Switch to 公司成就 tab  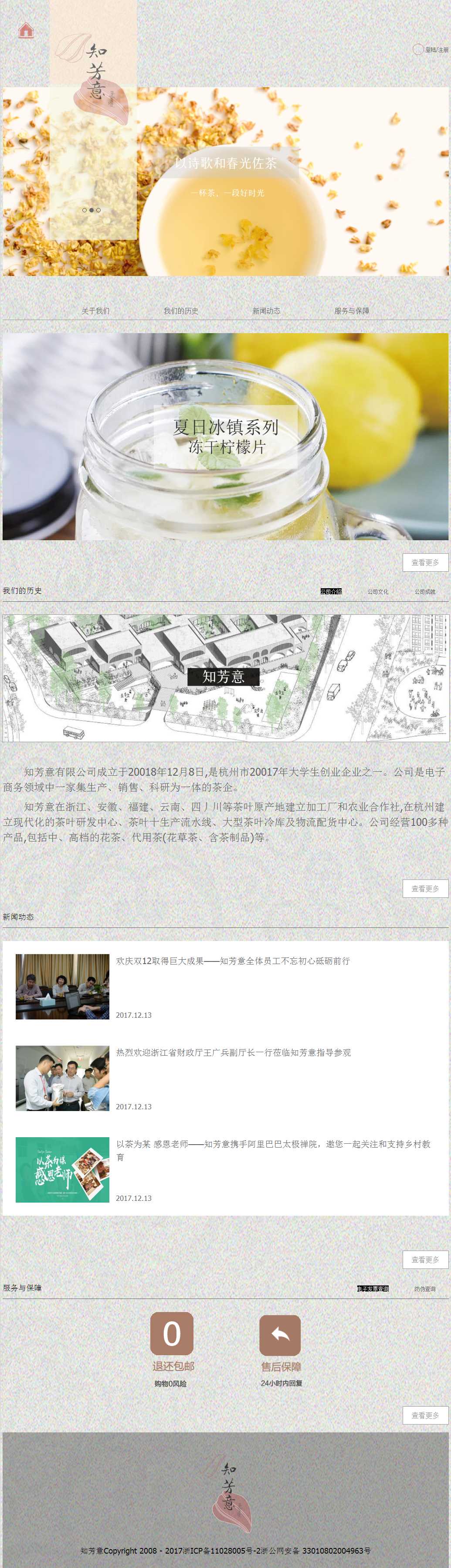[x=425, y=591]
